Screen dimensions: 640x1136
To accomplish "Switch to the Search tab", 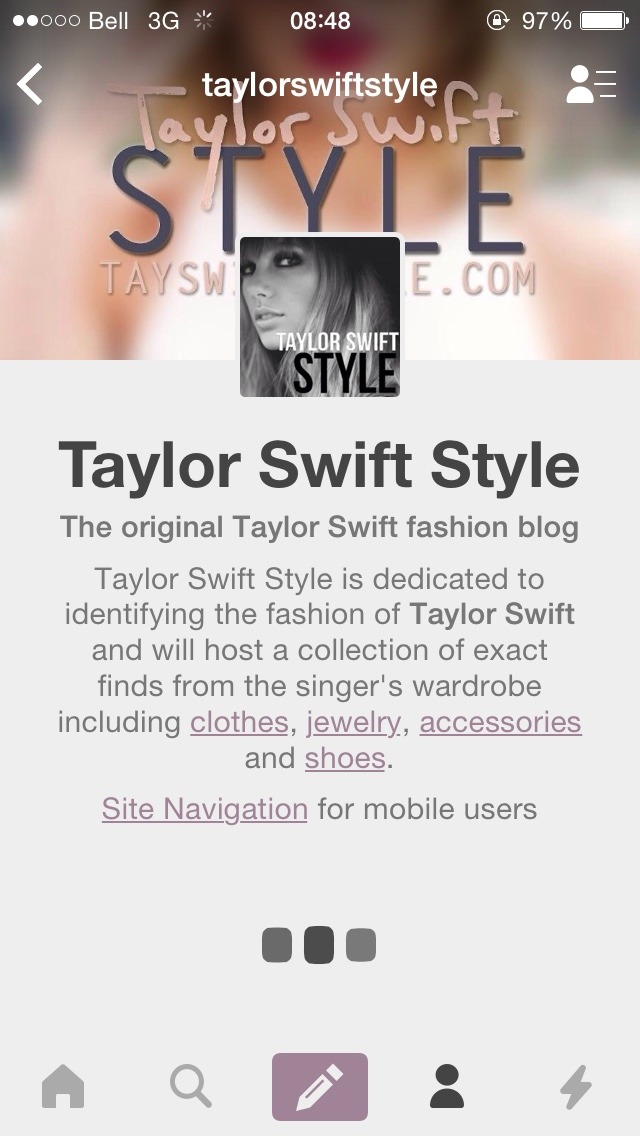I will pos(190,1086).
